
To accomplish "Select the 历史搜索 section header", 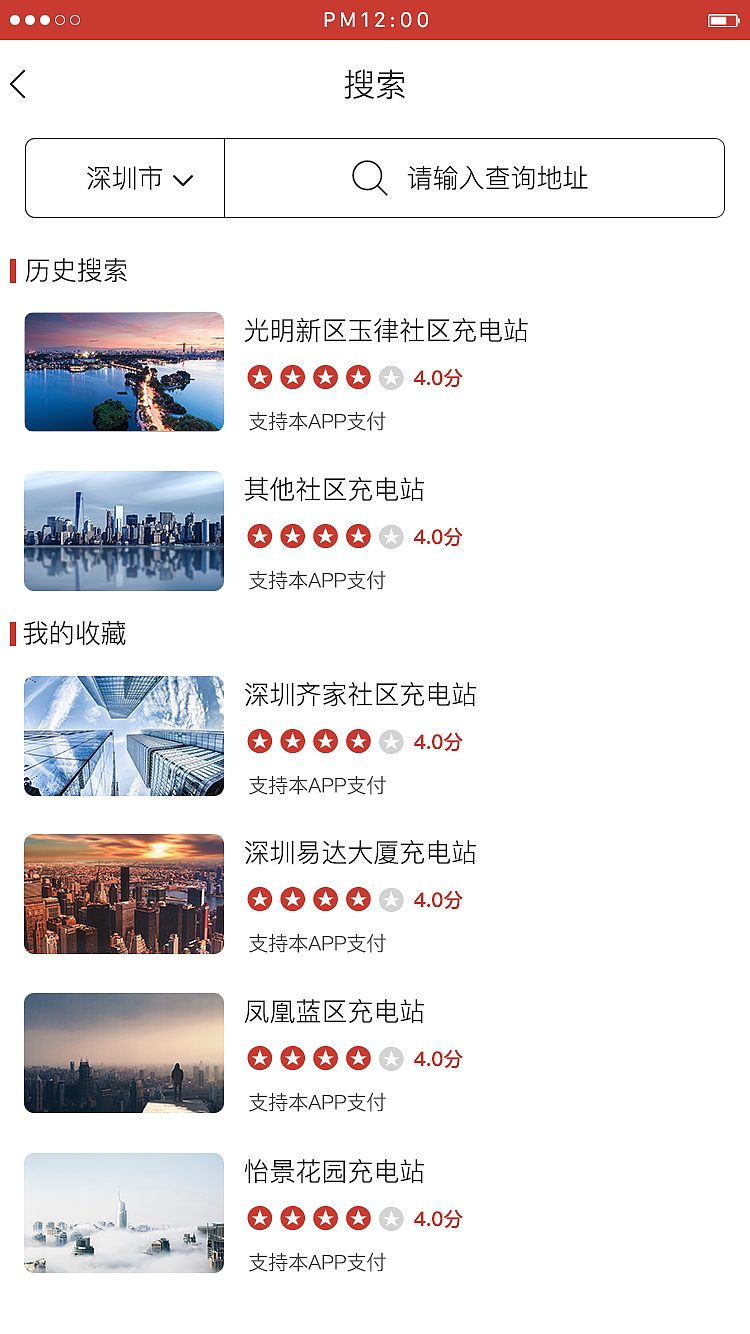I will 75,270.
